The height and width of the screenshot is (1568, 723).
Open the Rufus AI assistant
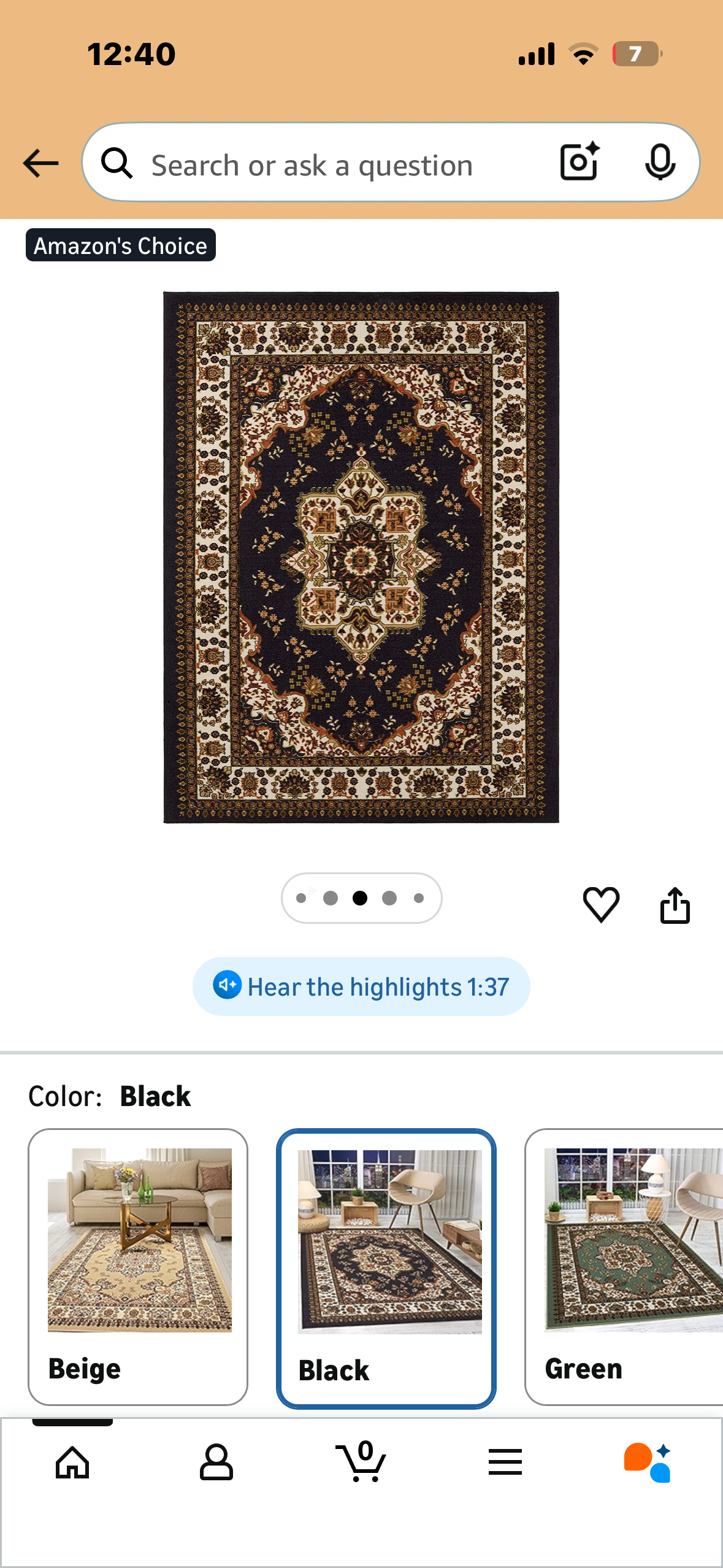646,1463
